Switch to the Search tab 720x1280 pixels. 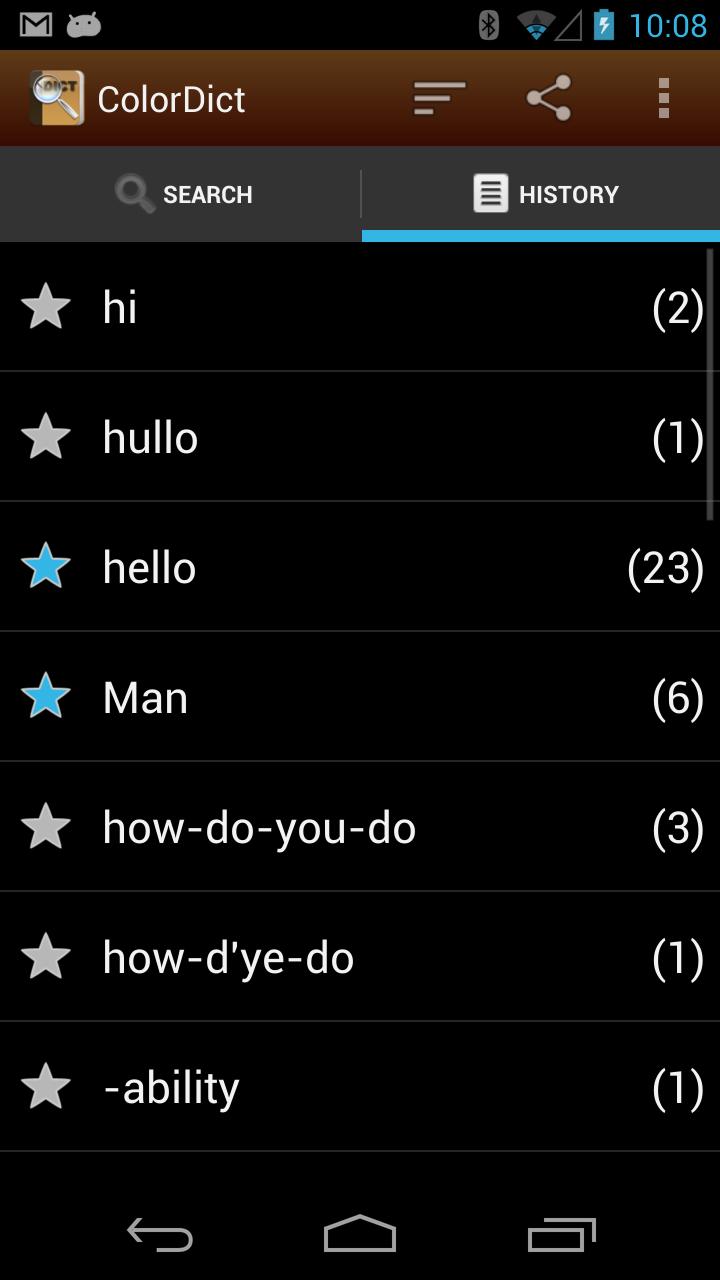coord(182,194)
